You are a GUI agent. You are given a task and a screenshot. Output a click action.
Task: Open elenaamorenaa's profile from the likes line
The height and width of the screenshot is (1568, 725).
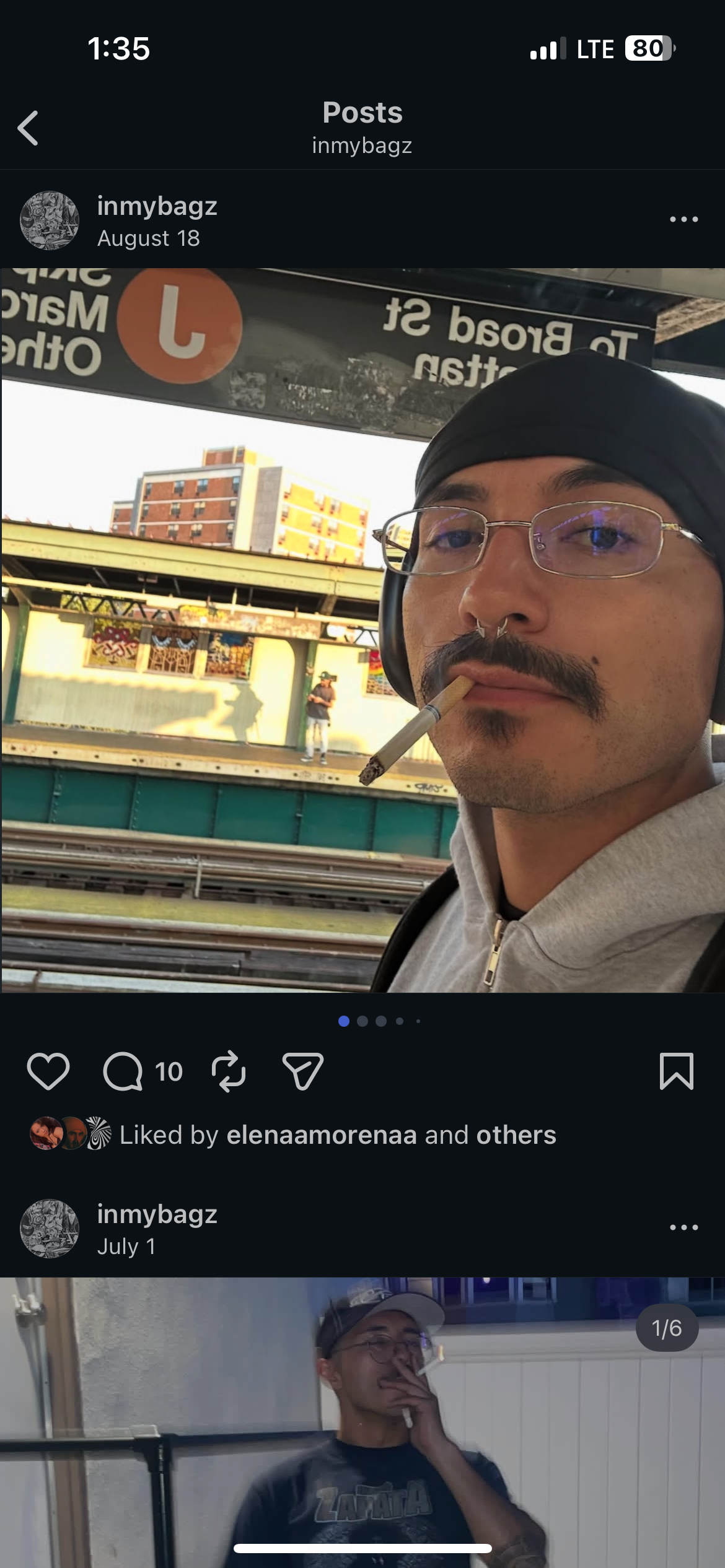[x=322, y=1135]
